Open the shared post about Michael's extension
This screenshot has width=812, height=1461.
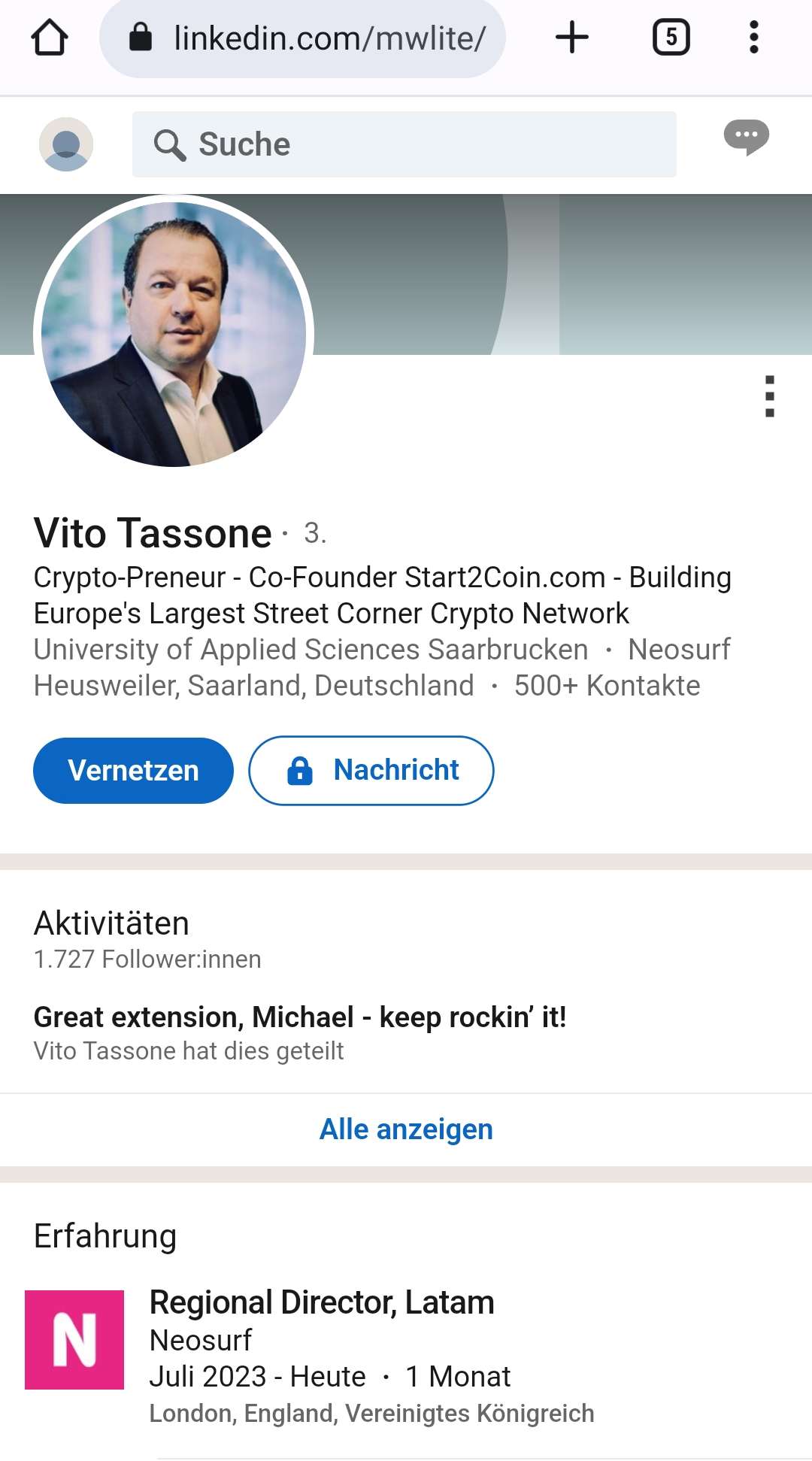(300, 1017)
